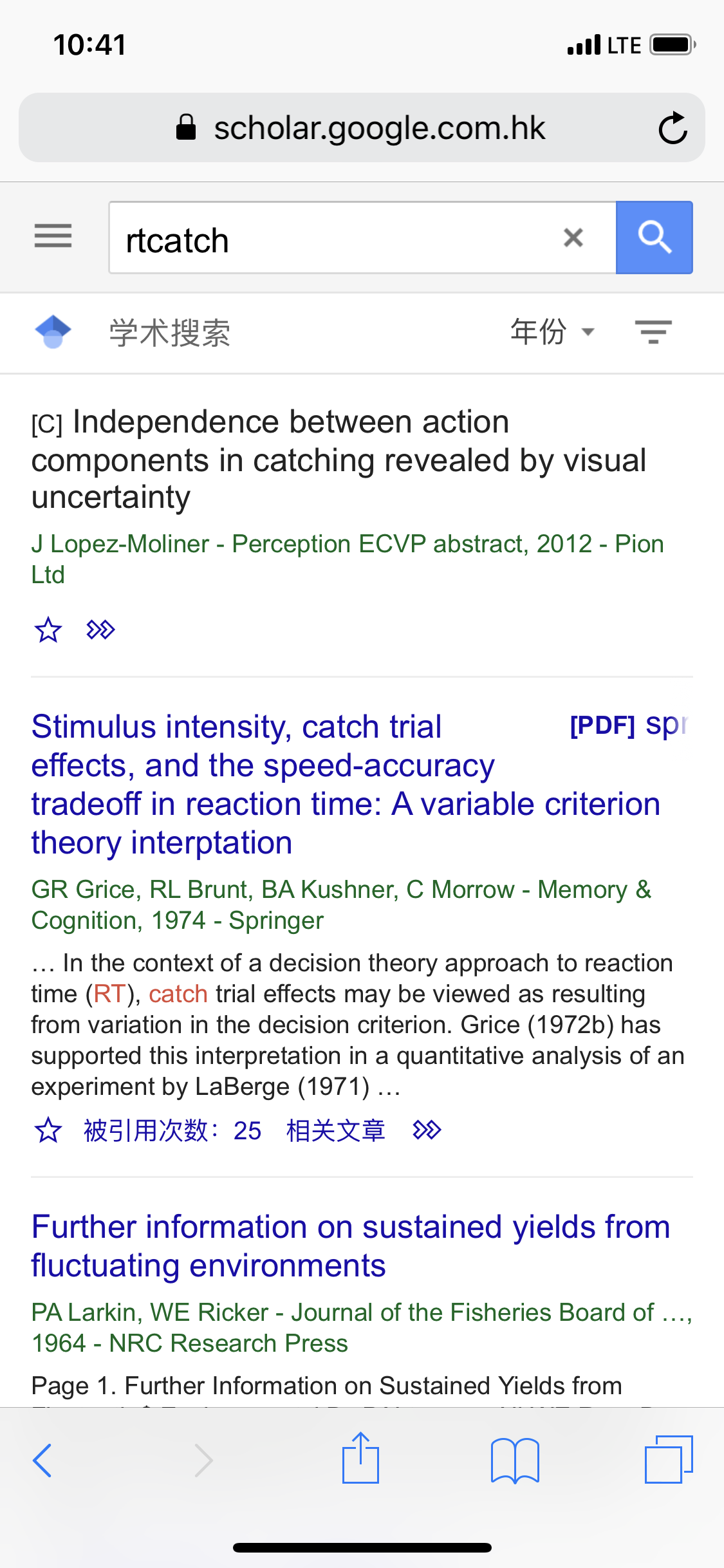This screenshot has width=724, height=1568.
Task: Open the hamburger menu
Action: [53, 236]
